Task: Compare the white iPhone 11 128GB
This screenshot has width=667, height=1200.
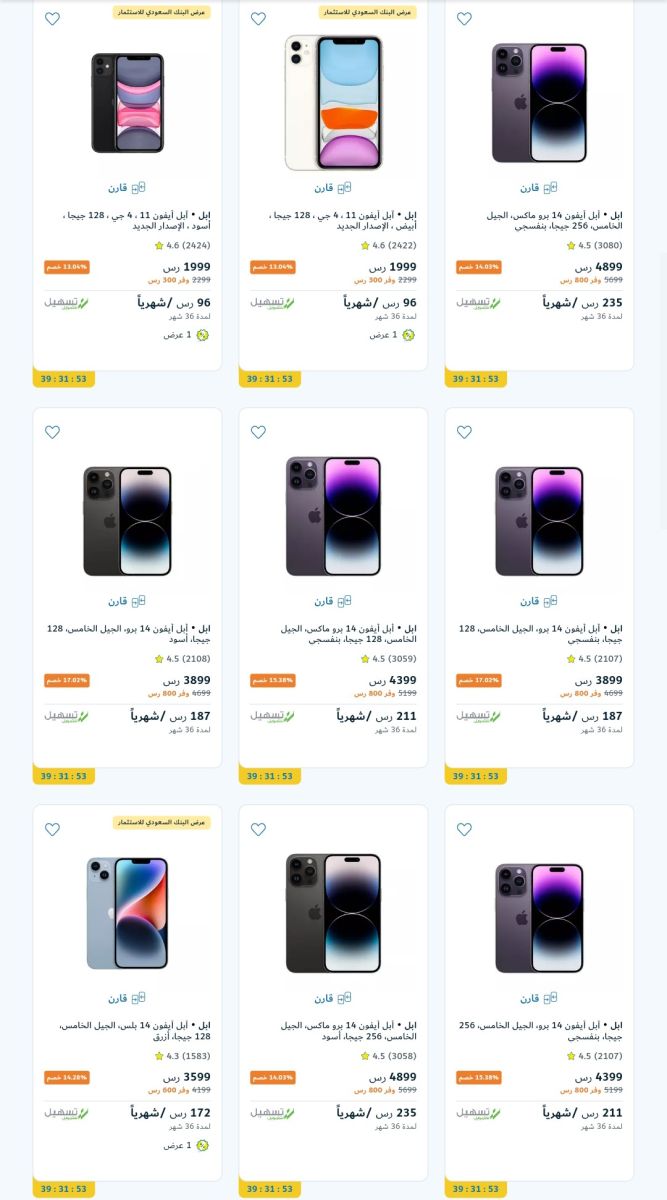Action: tap(333, 187)
